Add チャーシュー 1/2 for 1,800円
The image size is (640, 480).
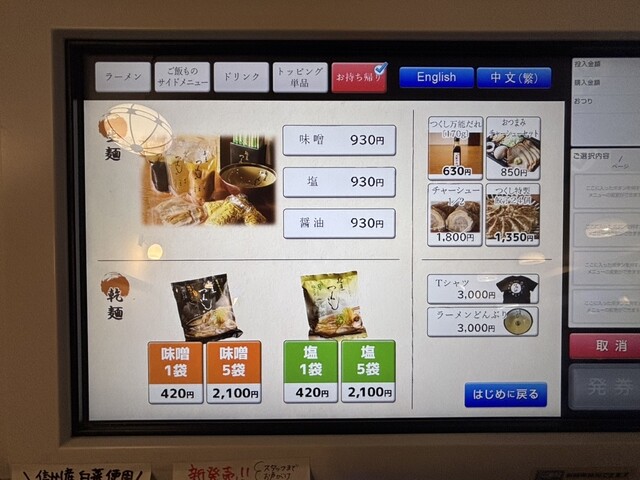[455, 214]
